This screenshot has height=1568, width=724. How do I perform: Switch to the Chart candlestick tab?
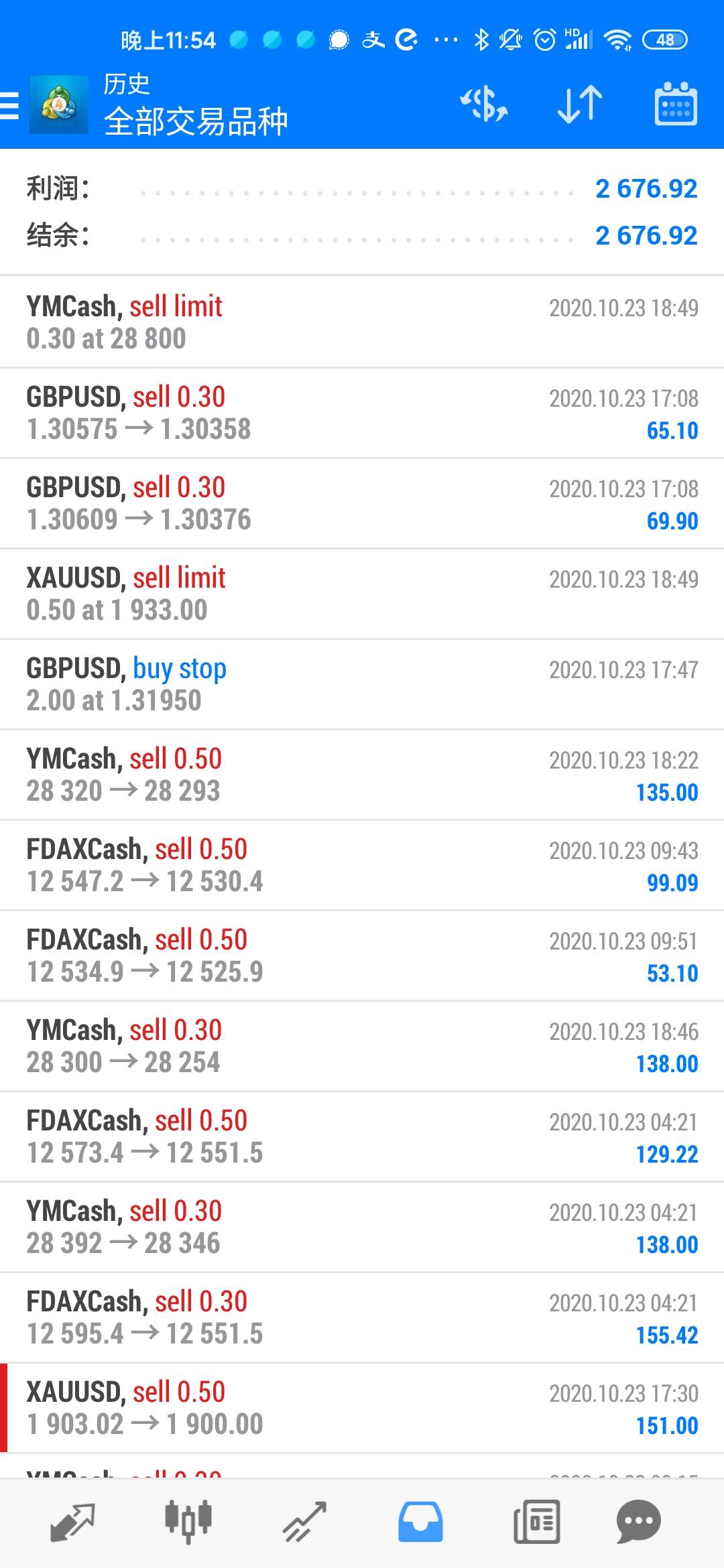(188, 1522)
